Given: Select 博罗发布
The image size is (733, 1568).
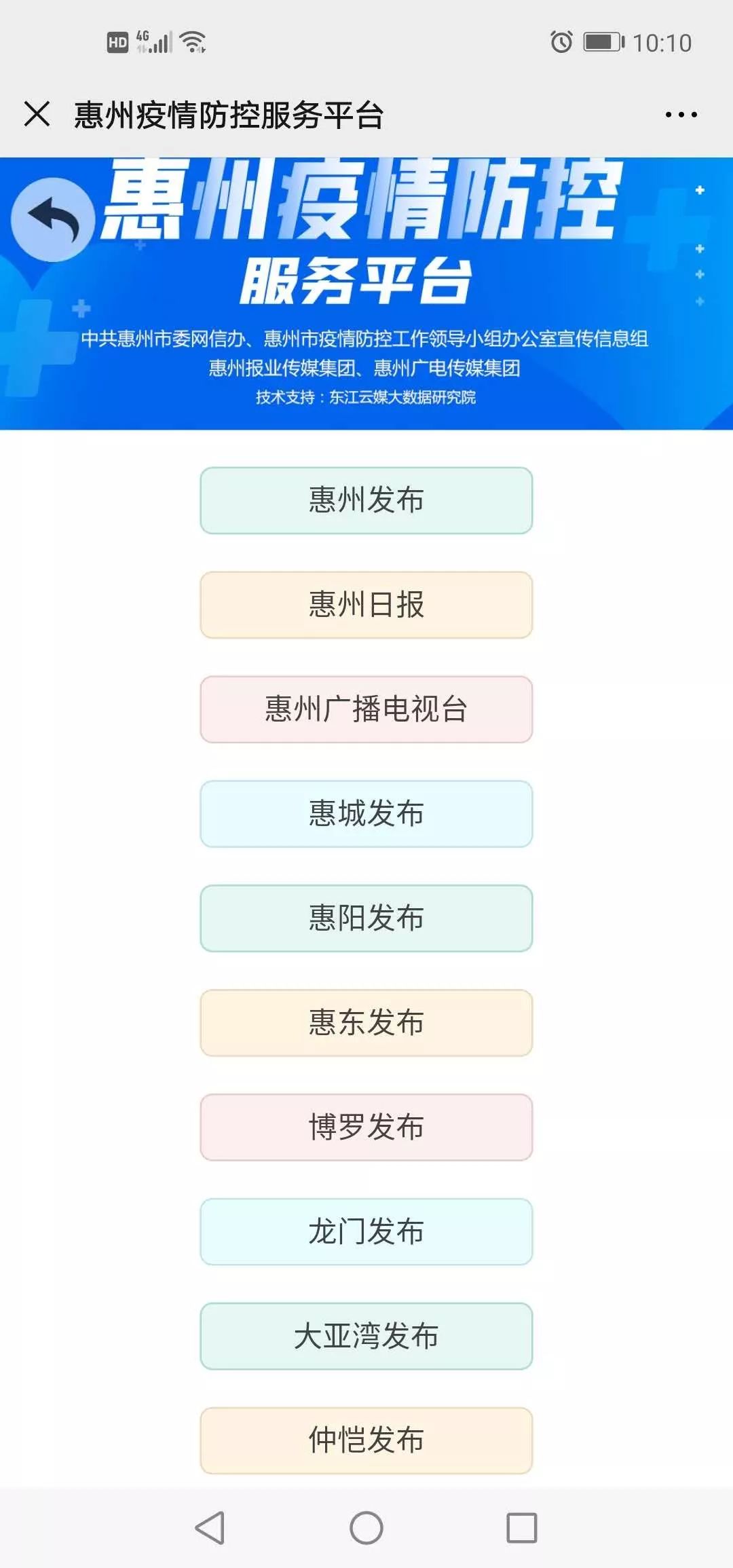Looking at the screenshot, I should (x=366, y=1127).
